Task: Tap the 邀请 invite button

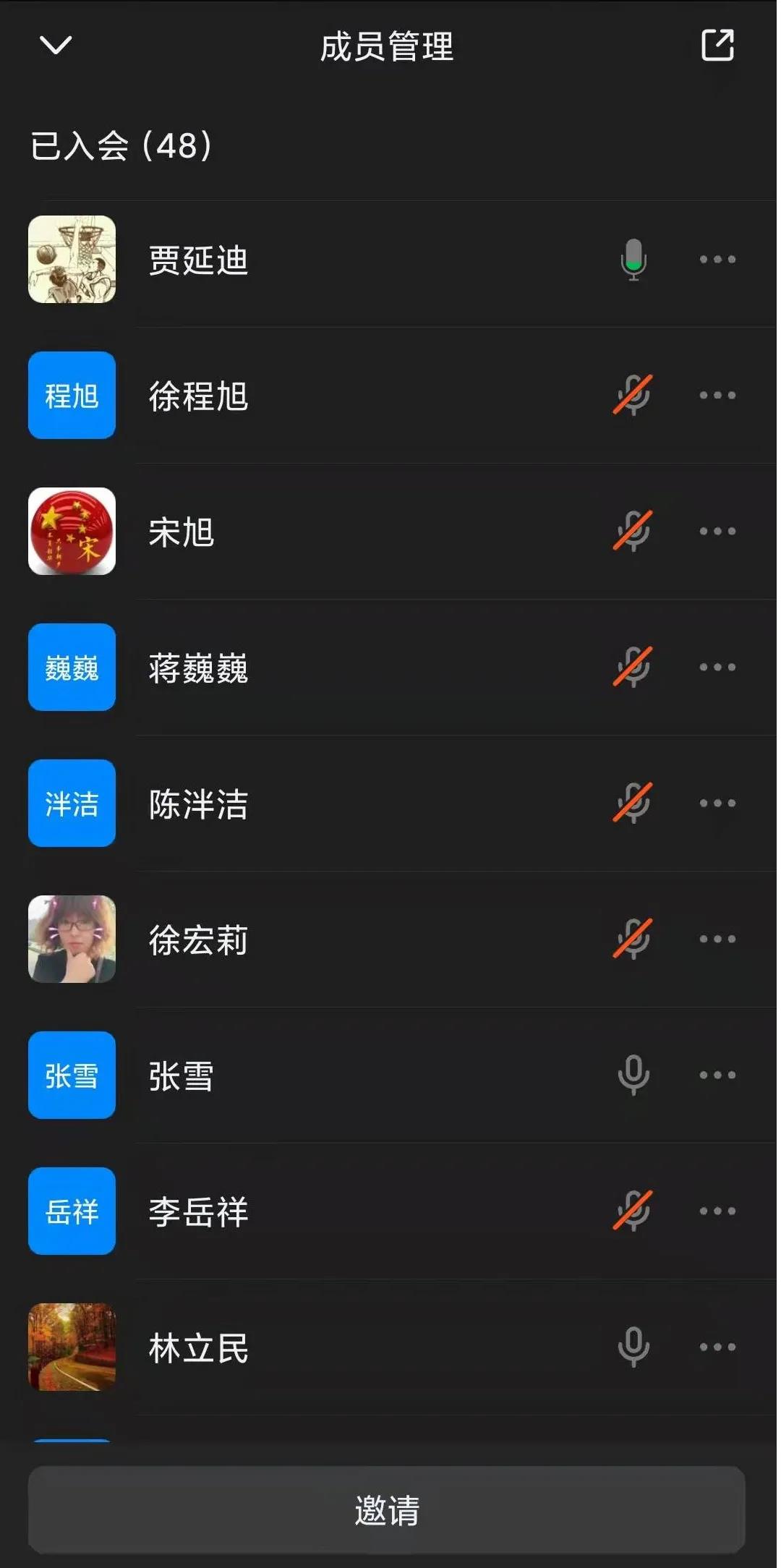Action: (387, 1510)
